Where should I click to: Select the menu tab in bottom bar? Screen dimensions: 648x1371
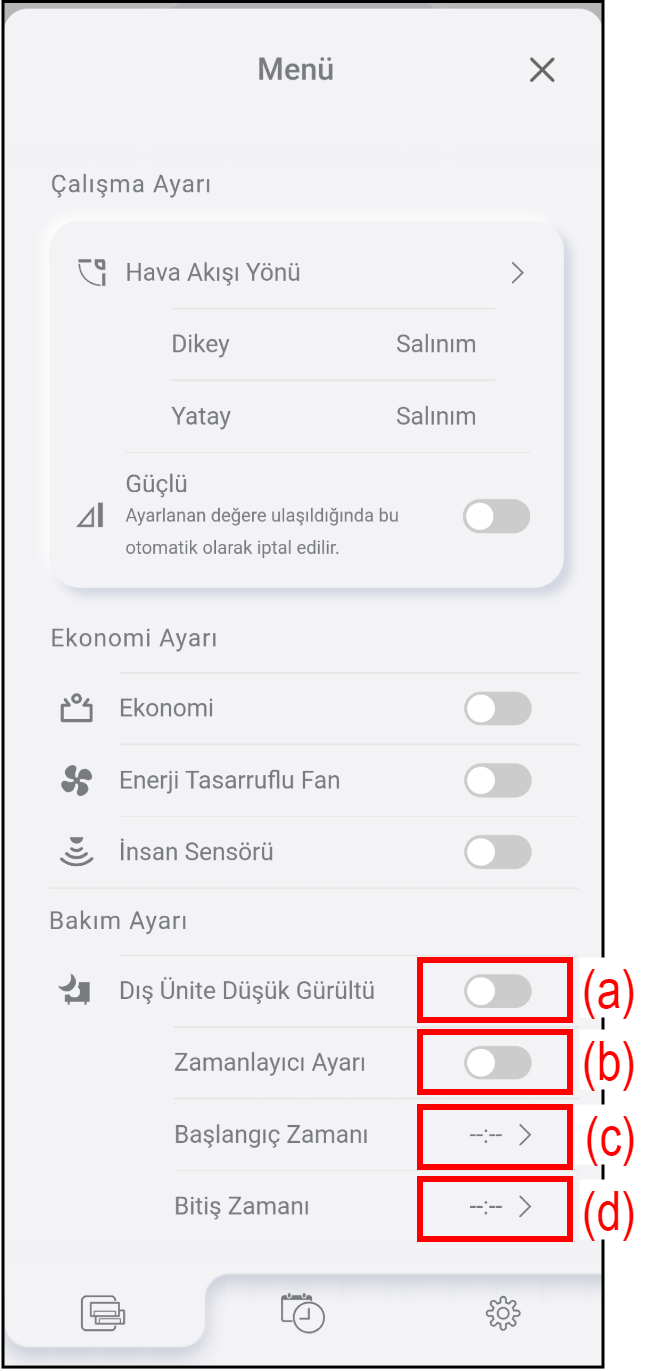click(105, 1312)
